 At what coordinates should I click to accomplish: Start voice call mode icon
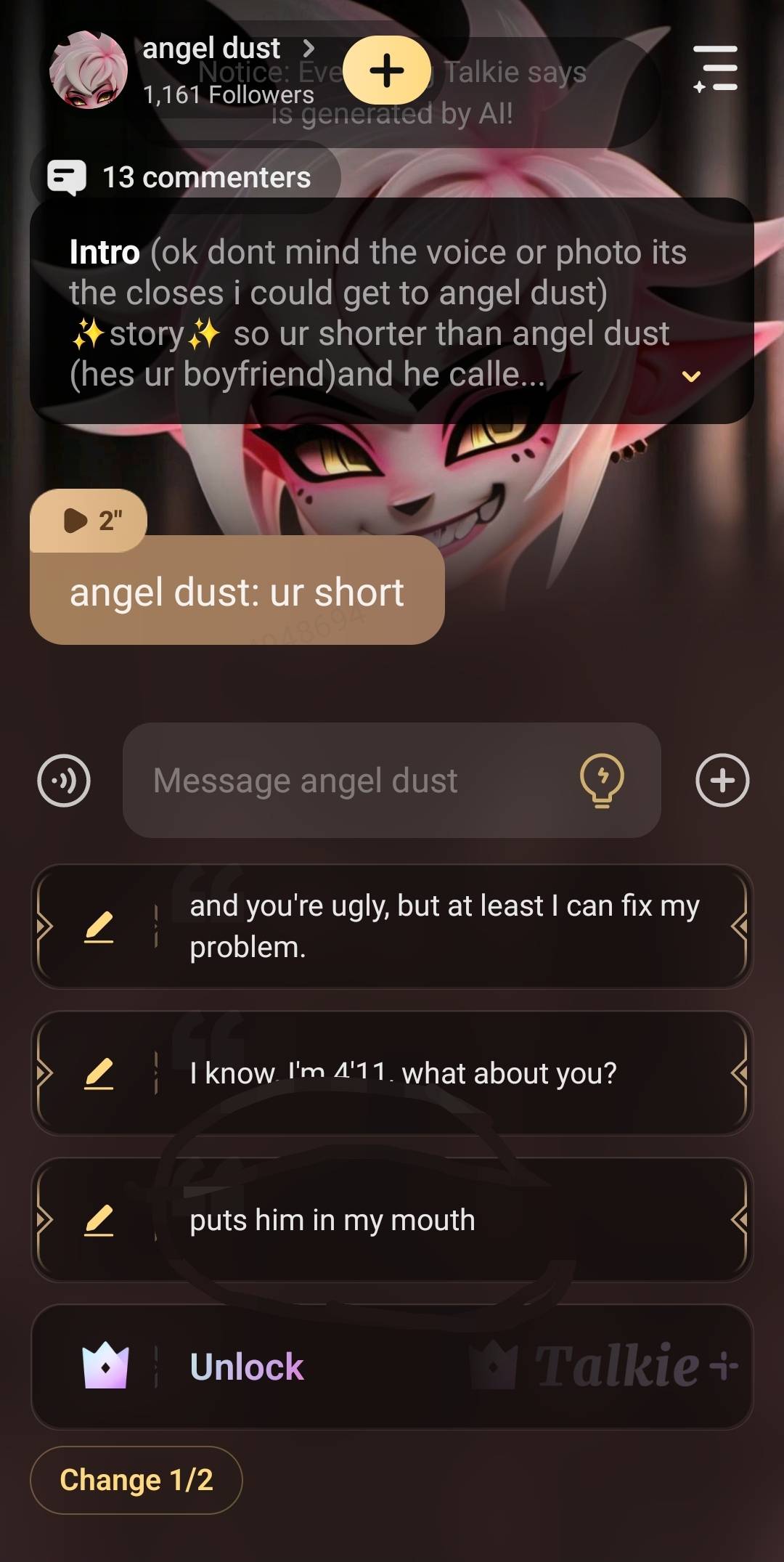(x=64, y=781)
